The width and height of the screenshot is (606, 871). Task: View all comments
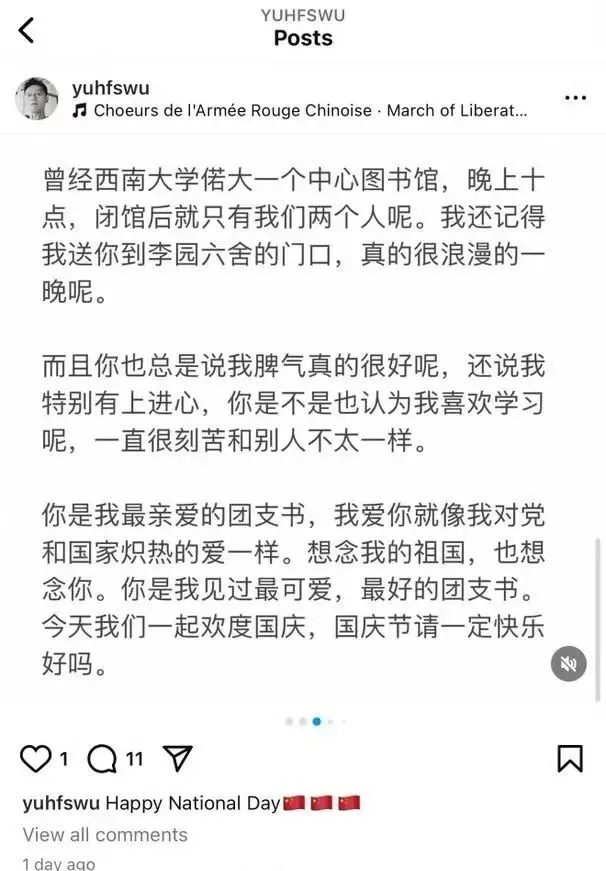point(105,834)
